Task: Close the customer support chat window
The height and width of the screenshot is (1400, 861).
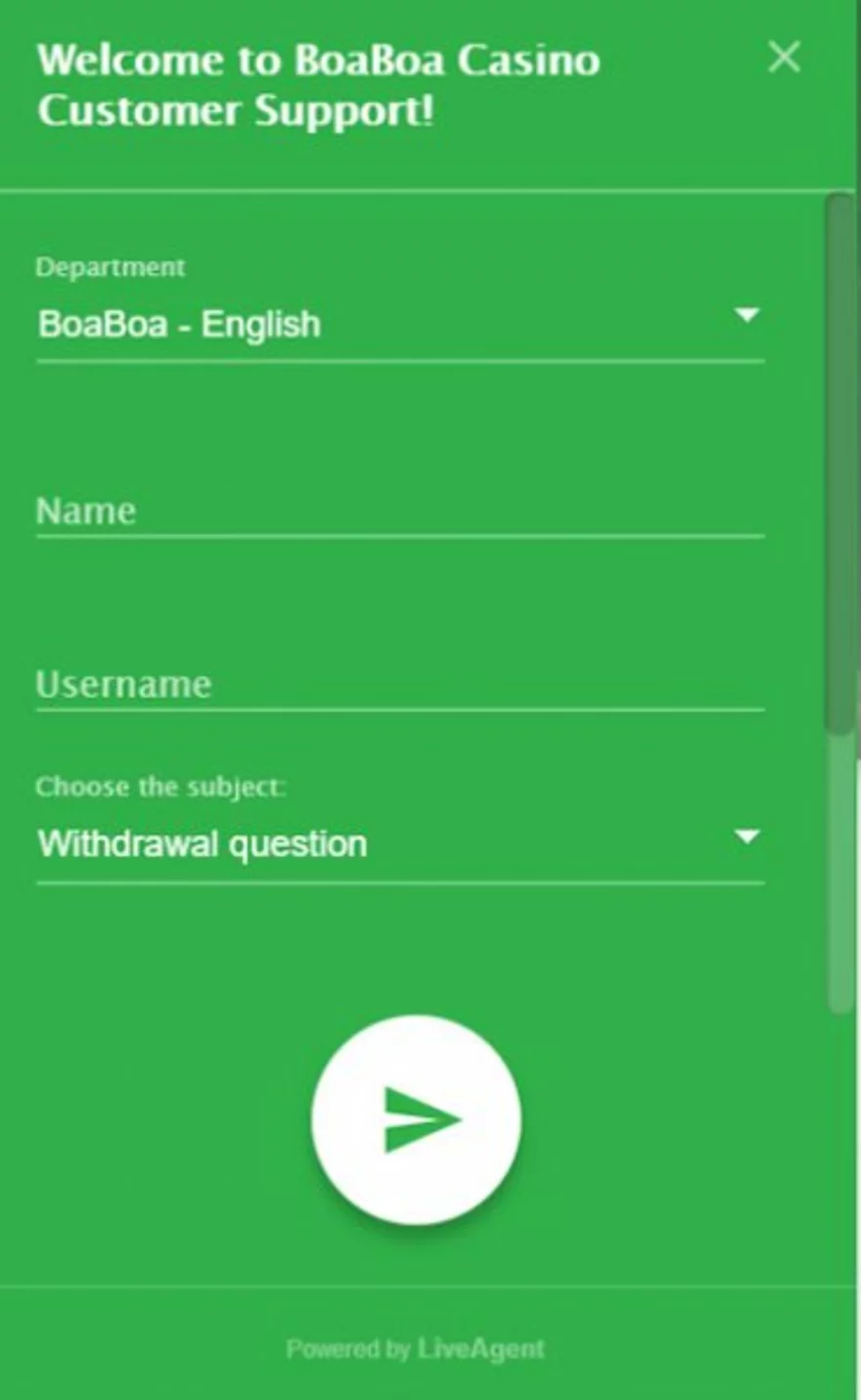Action: tap(784, 58)
